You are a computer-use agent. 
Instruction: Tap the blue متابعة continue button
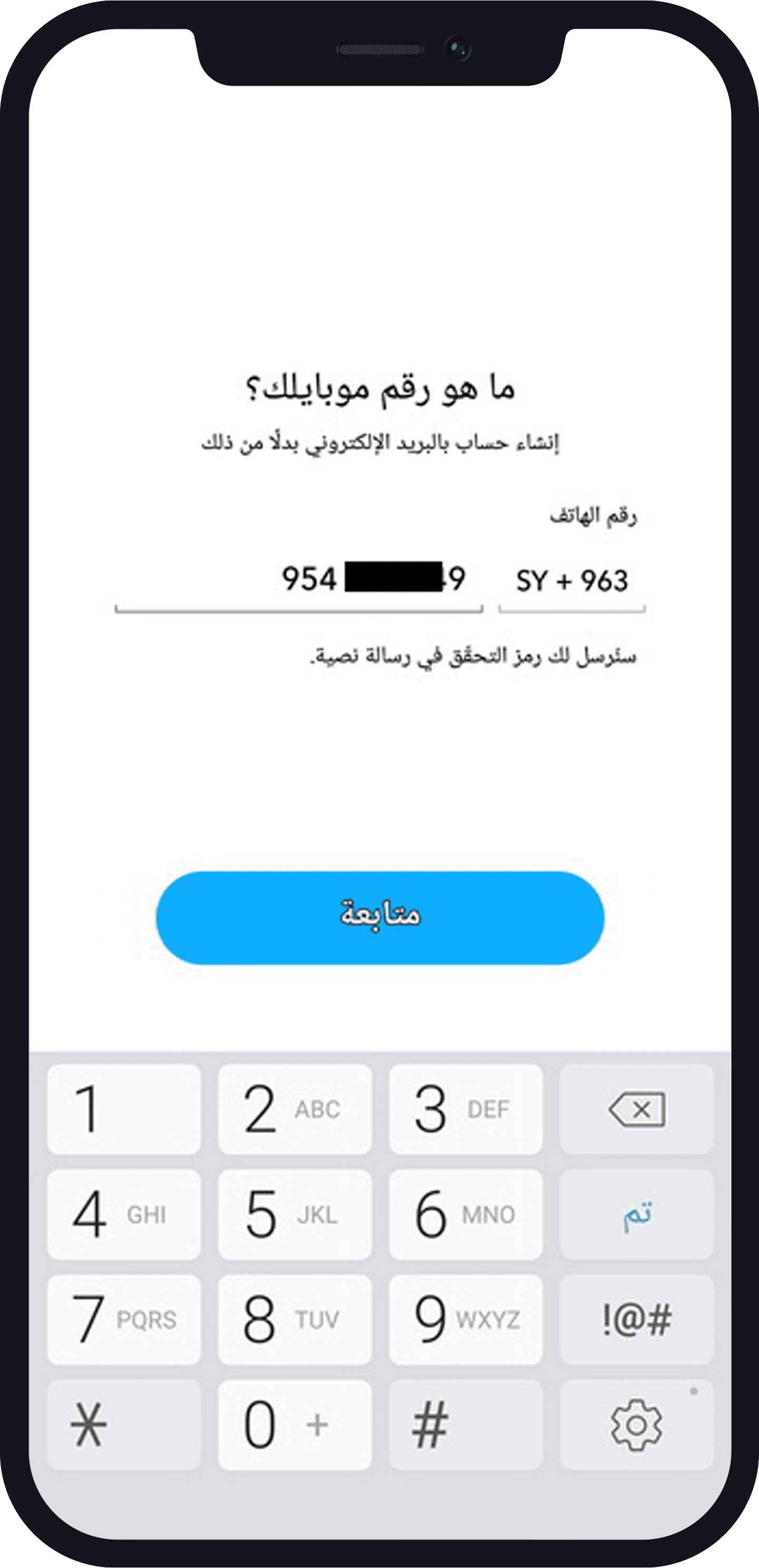tap(379, 917)
